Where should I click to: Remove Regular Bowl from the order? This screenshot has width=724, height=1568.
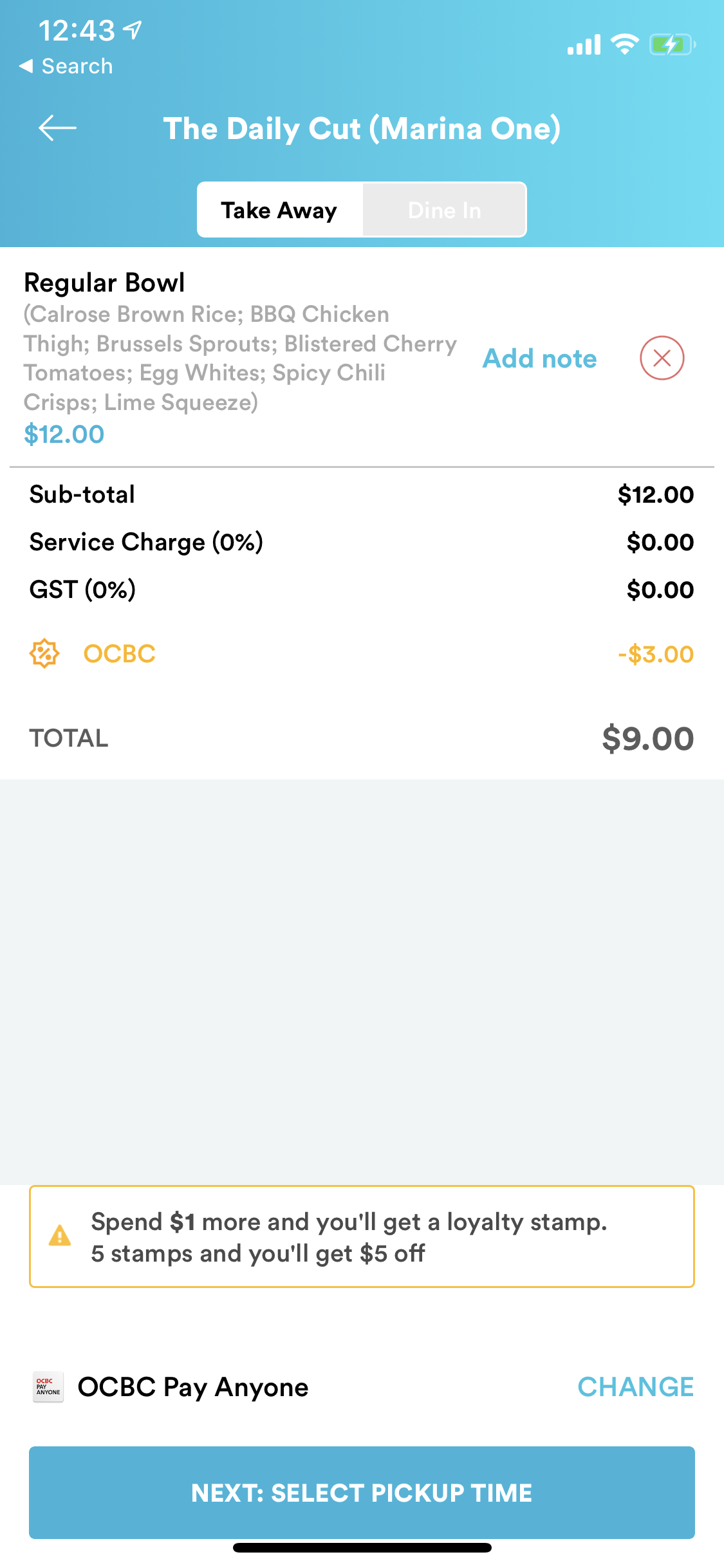pyautogui.click(x=662, y=358)
